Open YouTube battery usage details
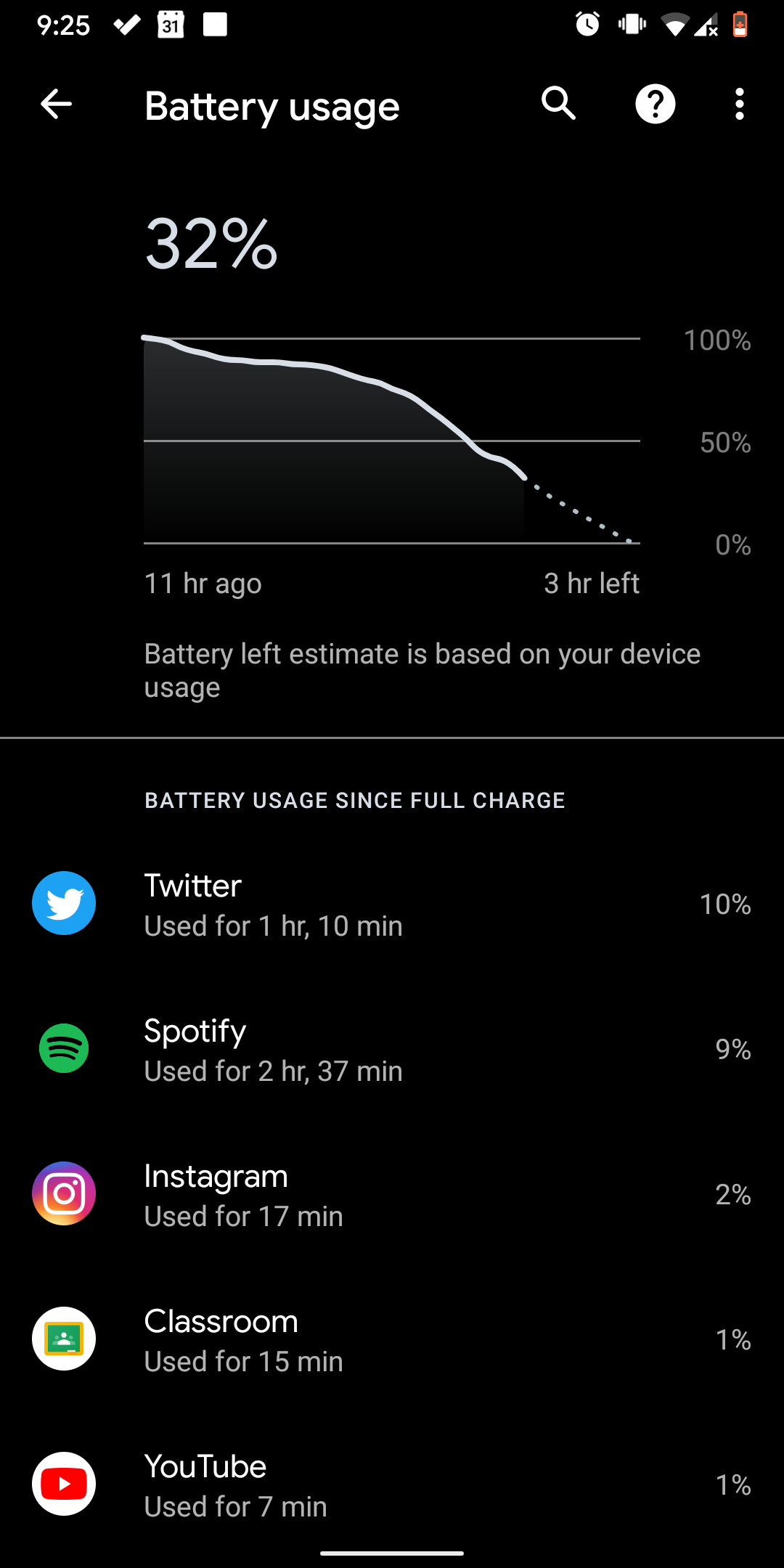The height and width of the screenshot is (1568, 784). (x=392, y=1485)
